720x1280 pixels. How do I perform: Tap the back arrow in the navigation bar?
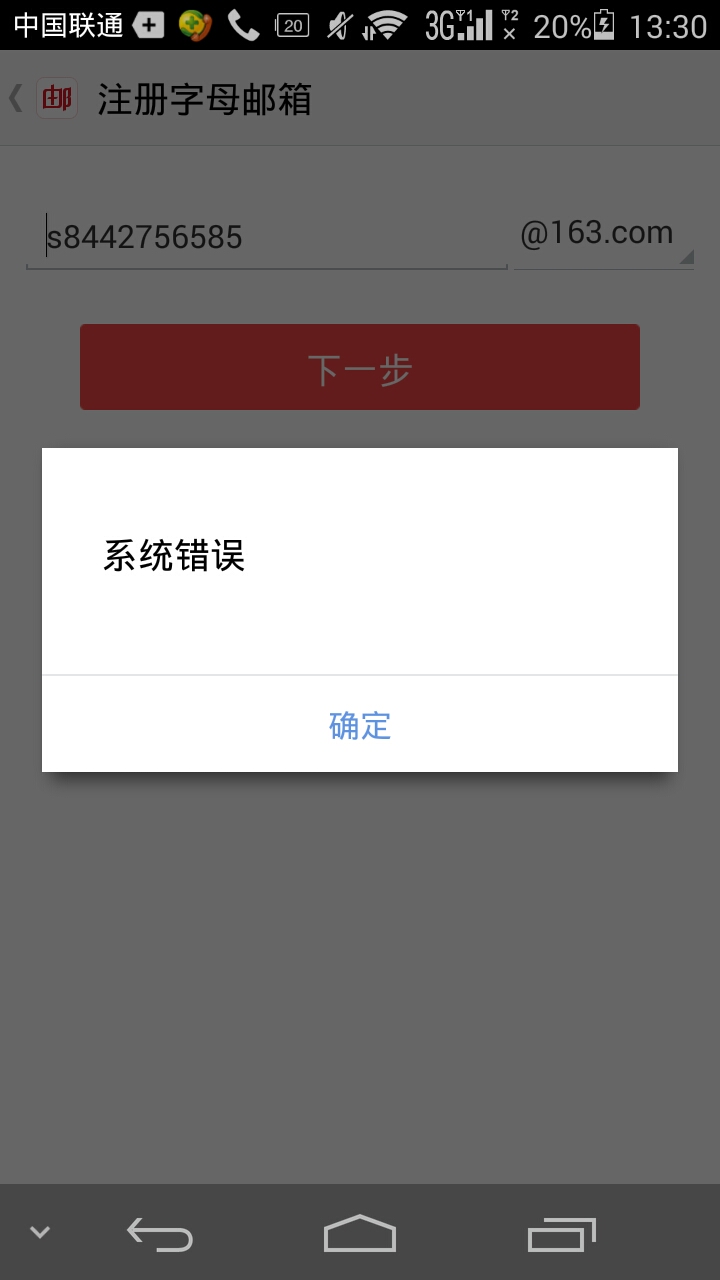(x=158, y=1234)
